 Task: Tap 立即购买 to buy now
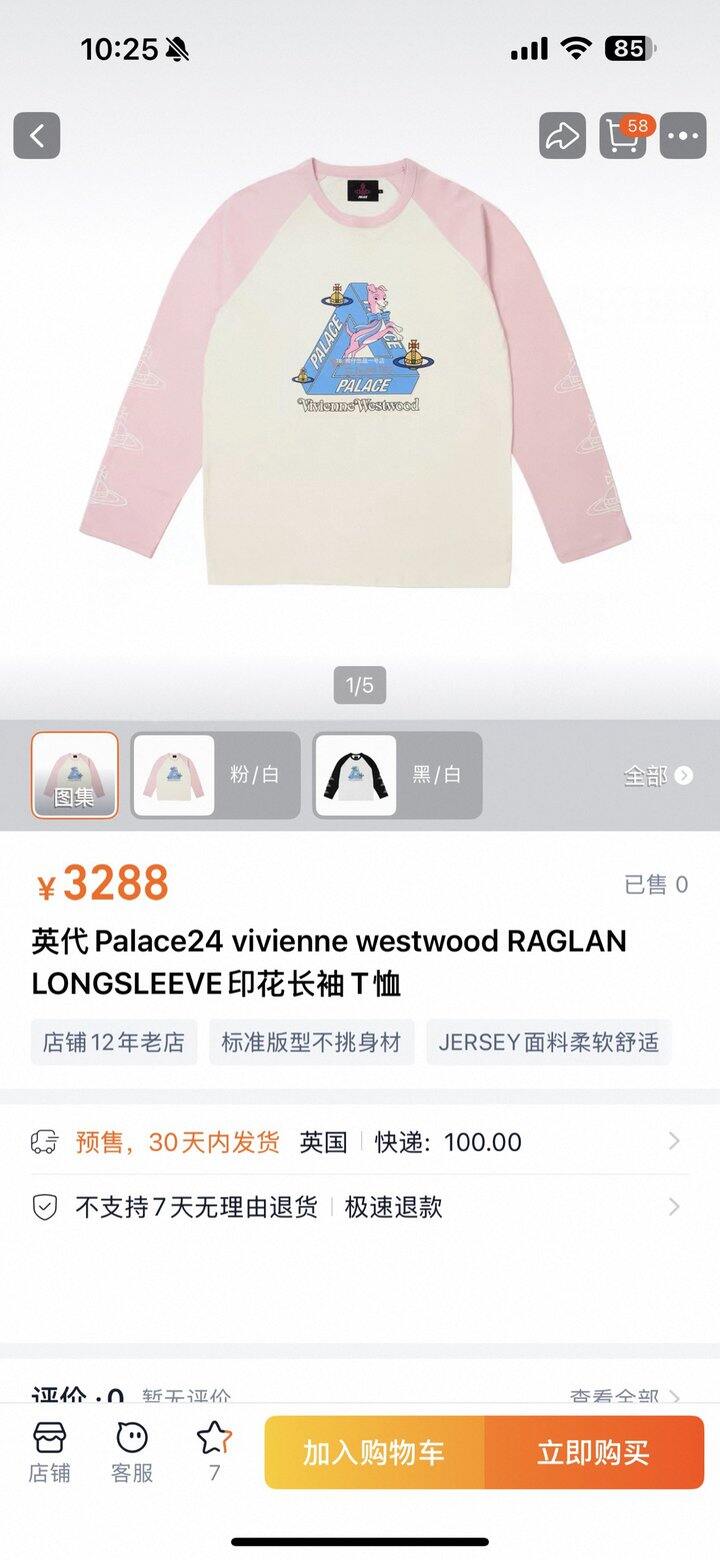click(x=595, y=1452)
